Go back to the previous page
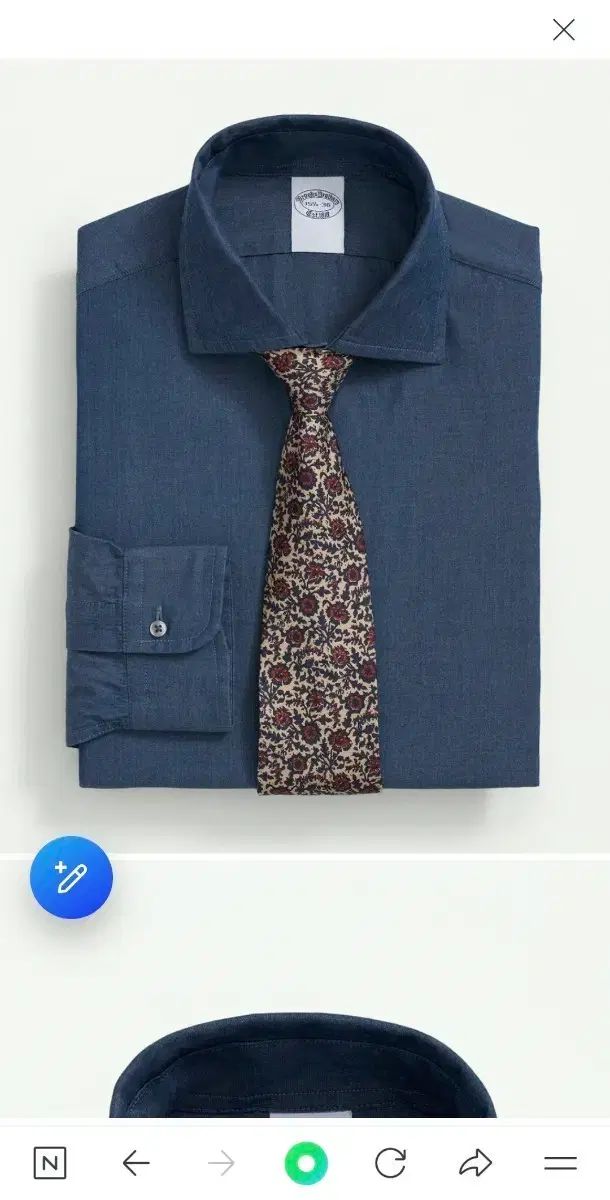The height and width of the screenshot is (1200, 610). click(x=135, y=1163)
